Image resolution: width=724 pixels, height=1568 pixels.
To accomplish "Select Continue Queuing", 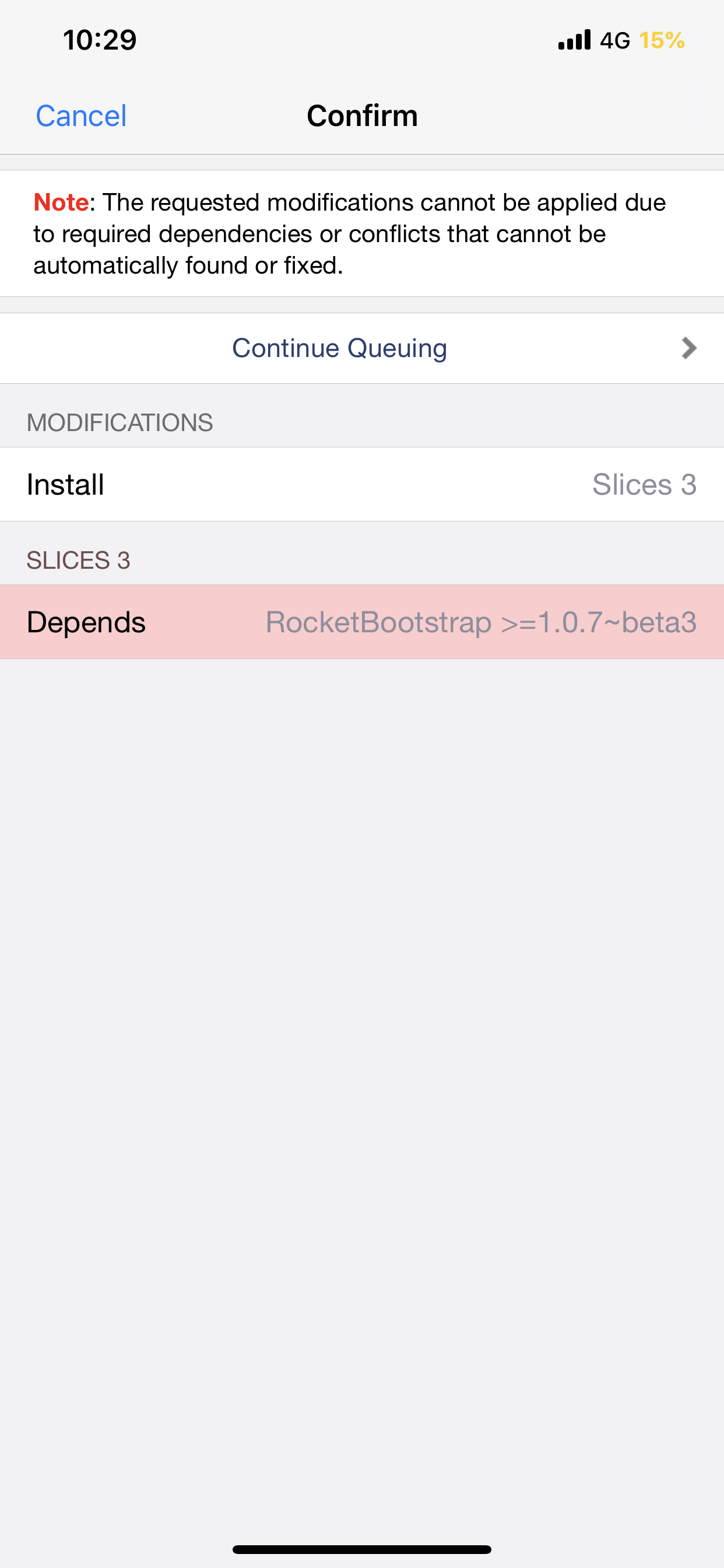I will (x=361, y=348).
